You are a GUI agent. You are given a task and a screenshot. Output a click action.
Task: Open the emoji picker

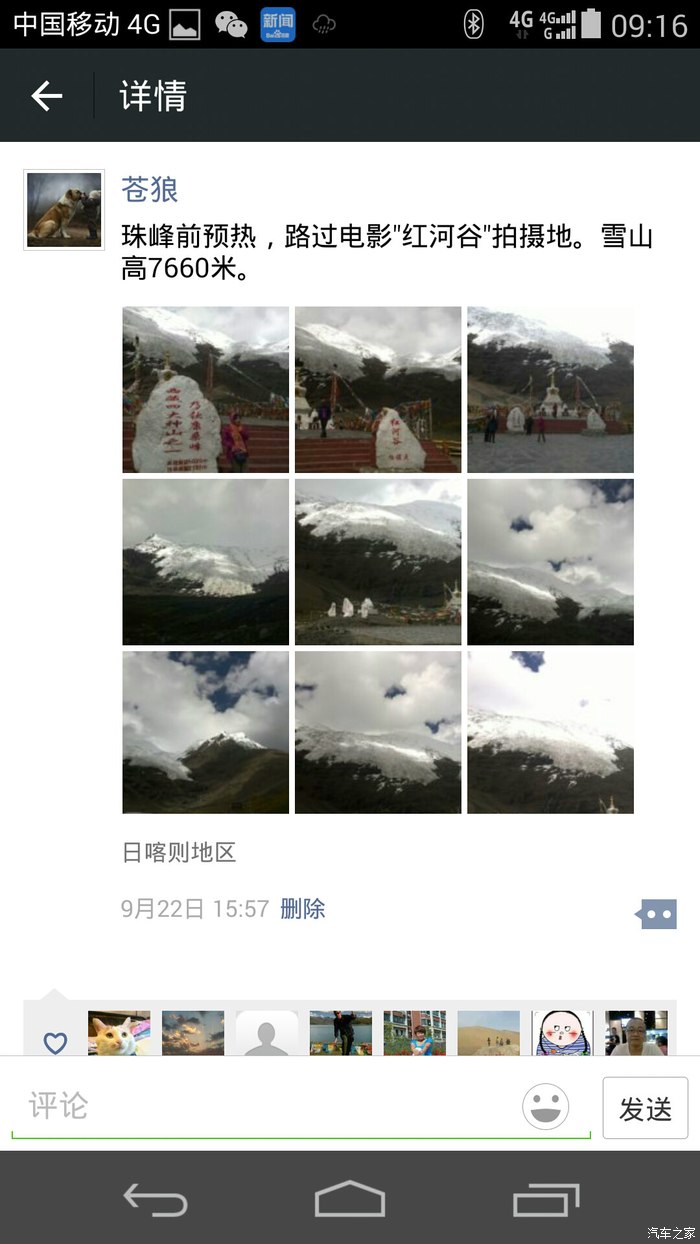[x=546, y=1107]
